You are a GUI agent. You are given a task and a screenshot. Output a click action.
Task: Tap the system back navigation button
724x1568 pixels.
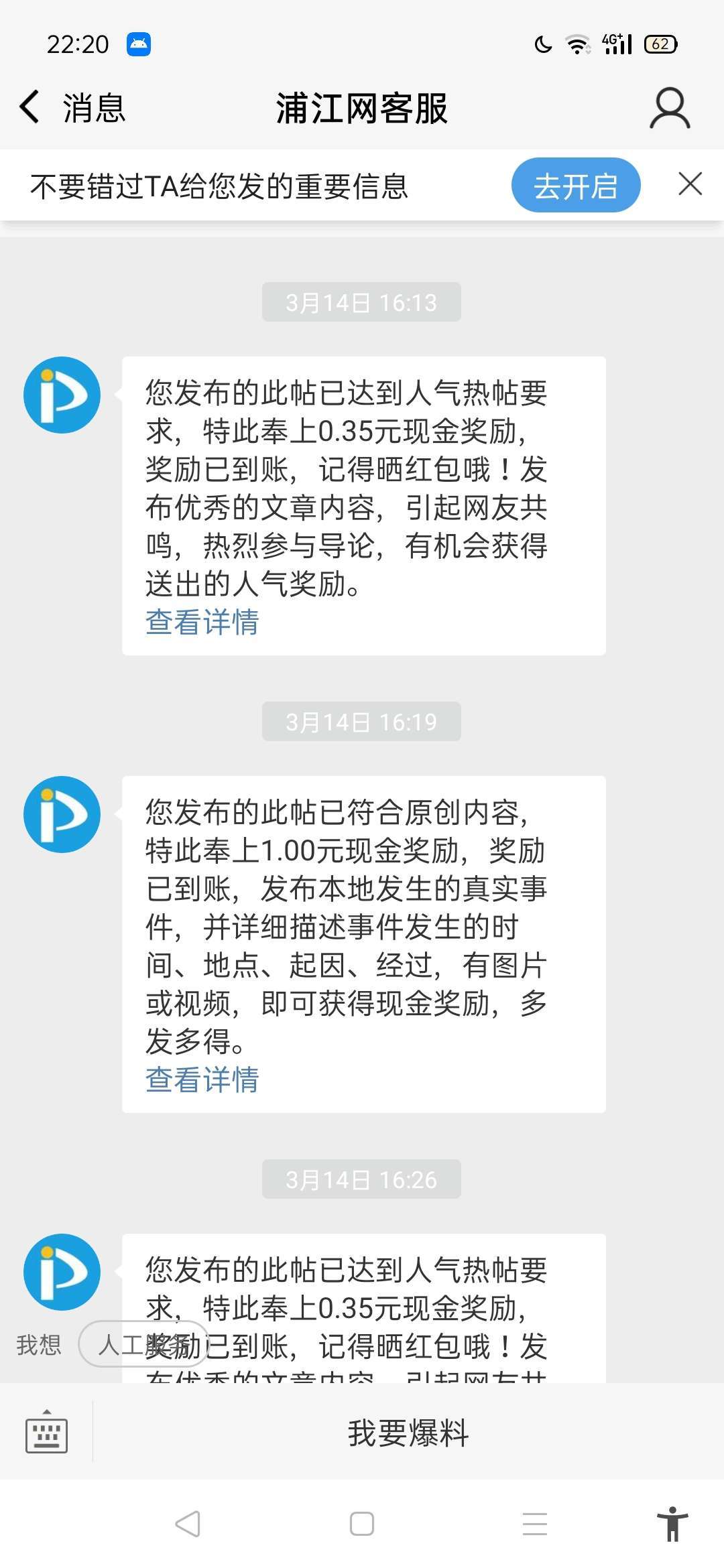188,1524
